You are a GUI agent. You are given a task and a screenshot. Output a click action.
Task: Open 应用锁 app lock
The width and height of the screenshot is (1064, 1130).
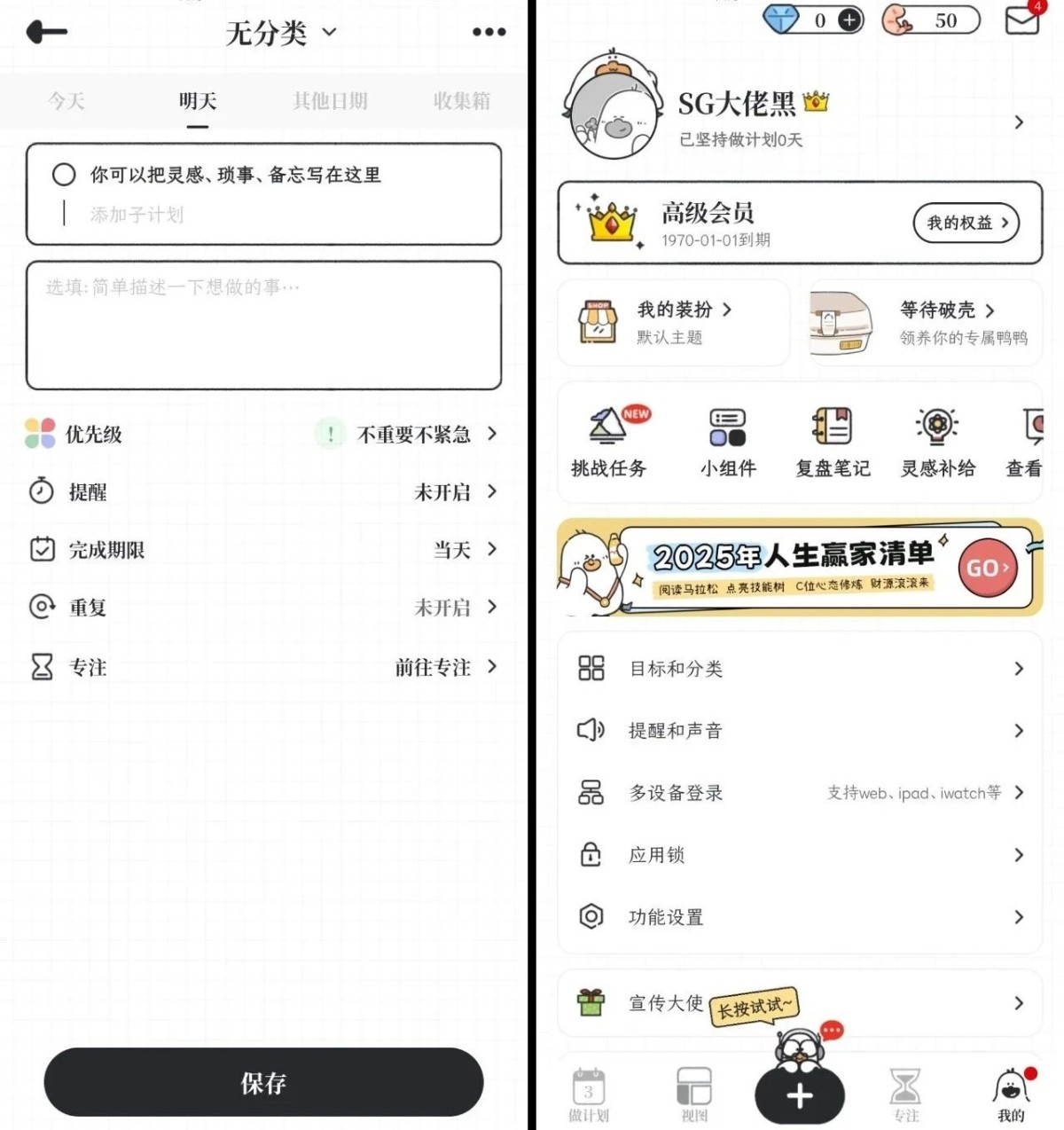click(798, 855)
